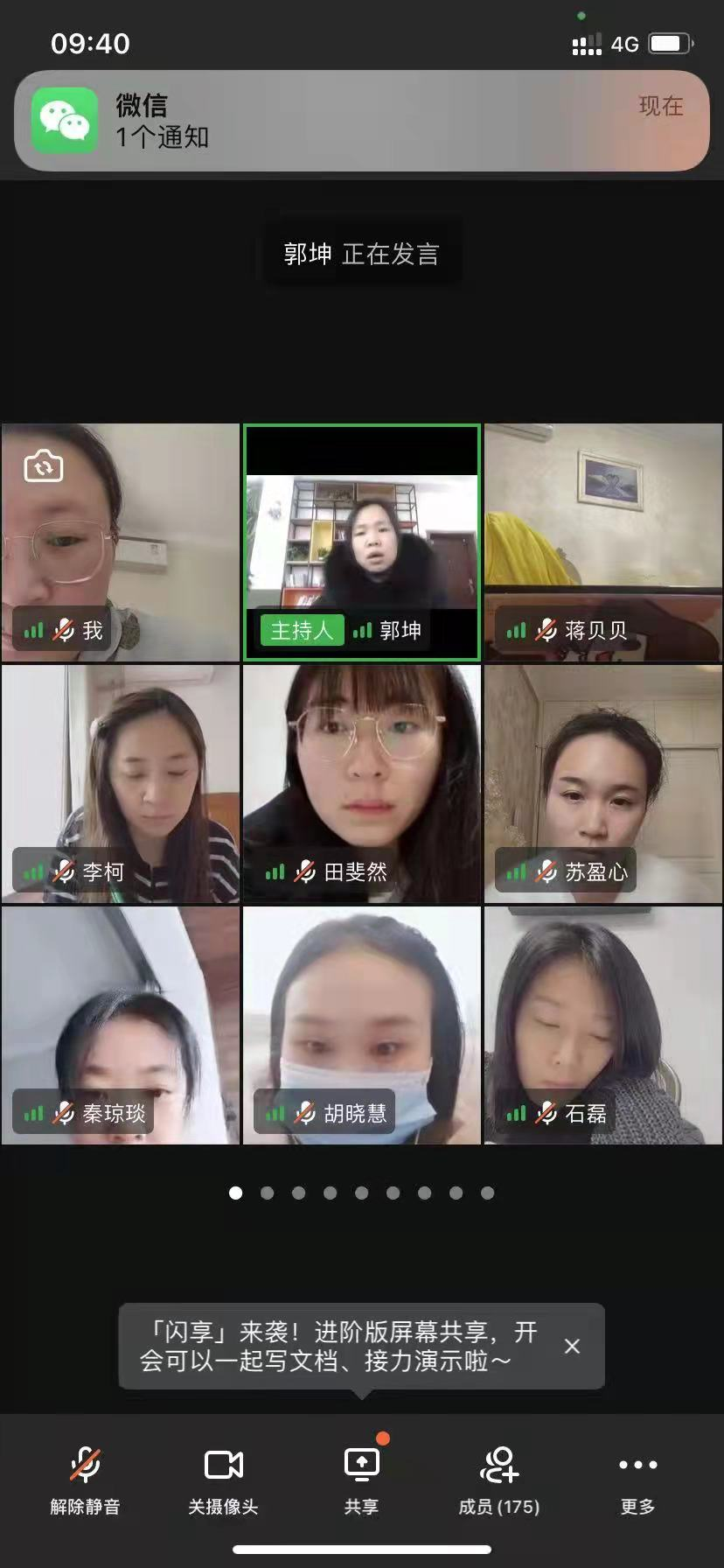Image resolution: width=724 pixels, height=1568 pixels.
Task: Unmute microphone with 解除静音
Action: point(85,1479)
